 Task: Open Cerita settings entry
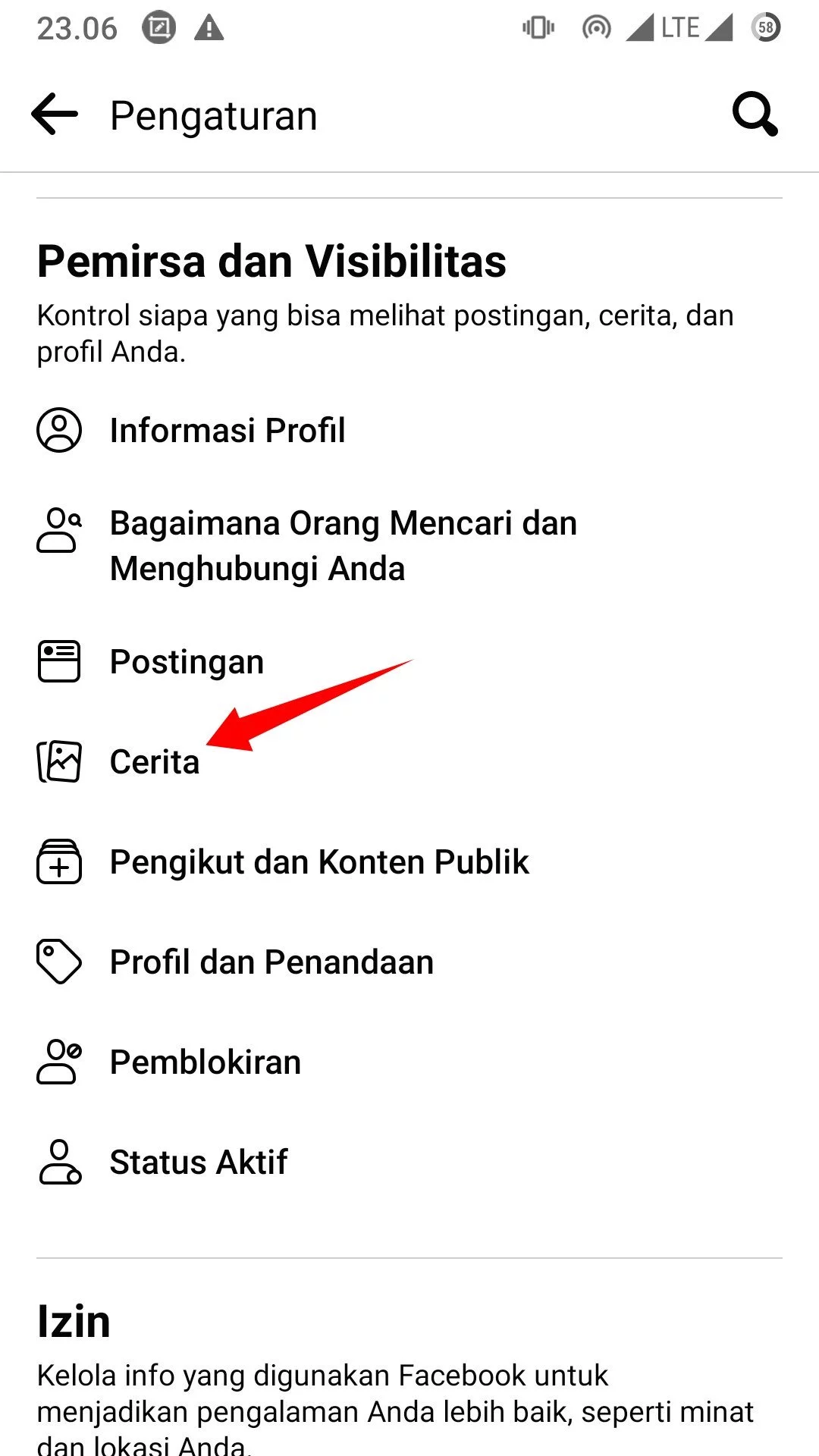pyautogui.click(x=155, y=762)
